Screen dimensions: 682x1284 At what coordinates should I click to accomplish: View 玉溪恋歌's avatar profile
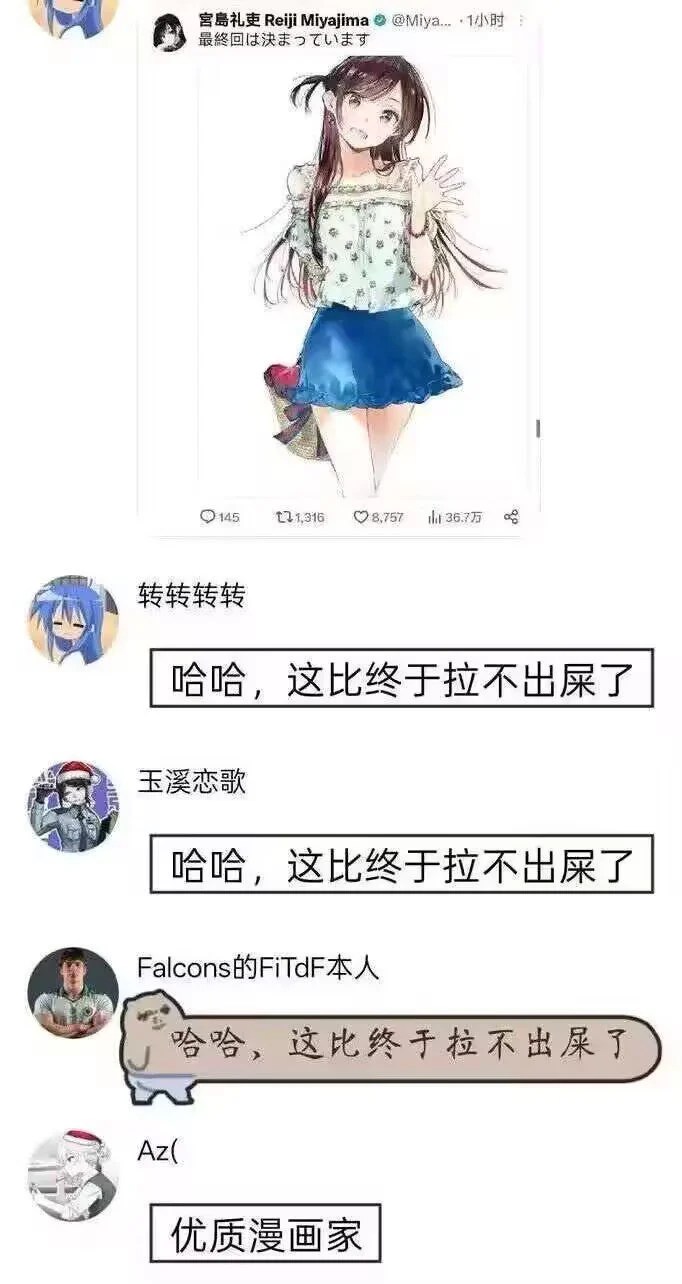pos(72,807)
